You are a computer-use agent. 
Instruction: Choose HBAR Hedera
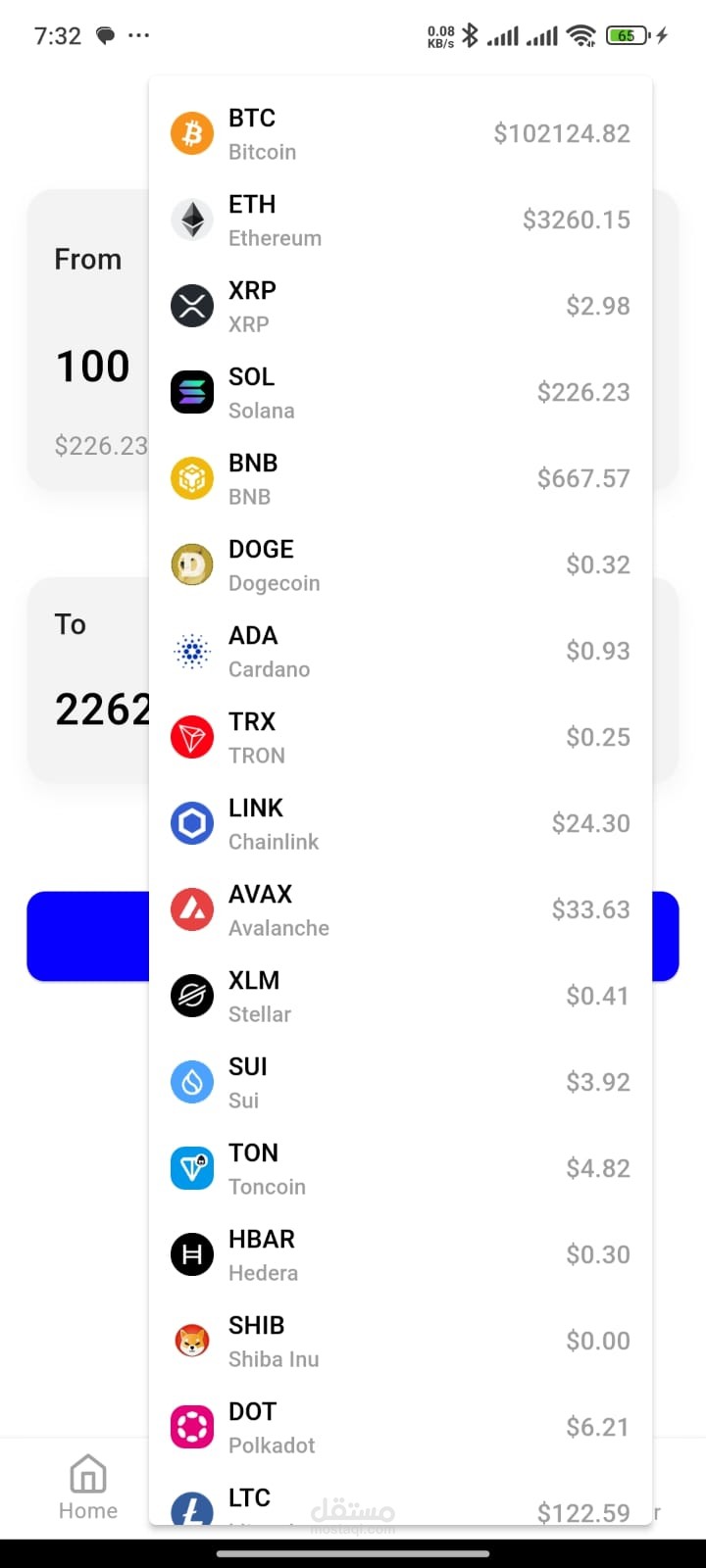point(400,1255)
